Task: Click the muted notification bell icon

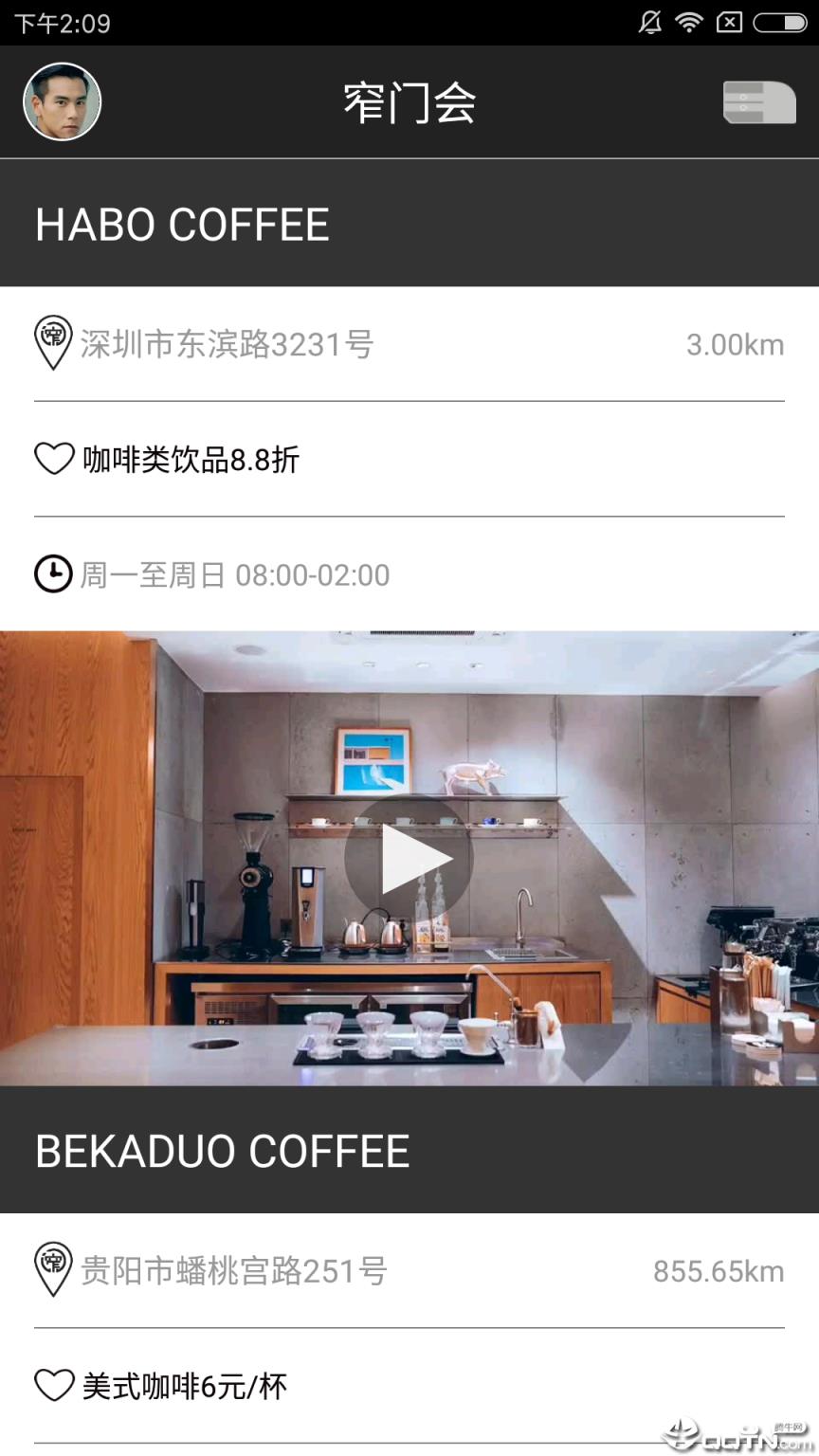Action: point(650,22)
